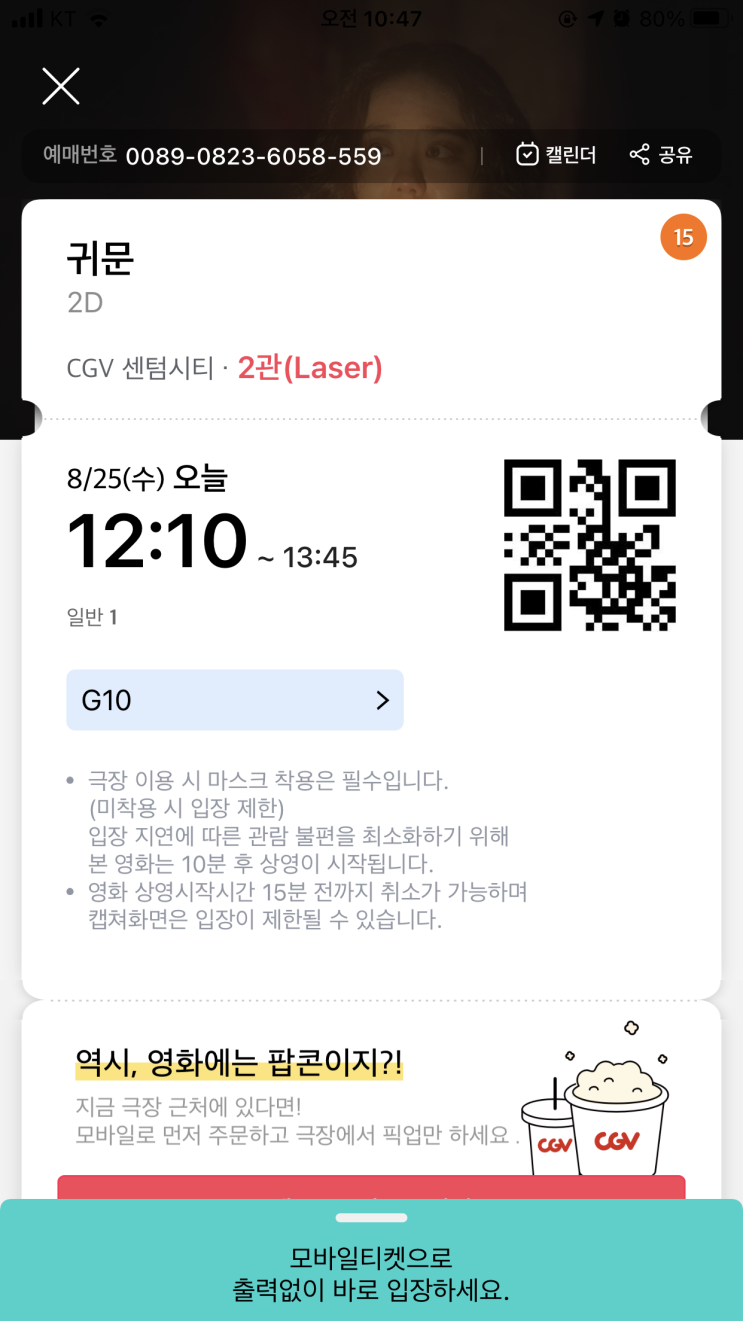
Task: Tap the share (공유) icon
Action: (x=661, y=155)
